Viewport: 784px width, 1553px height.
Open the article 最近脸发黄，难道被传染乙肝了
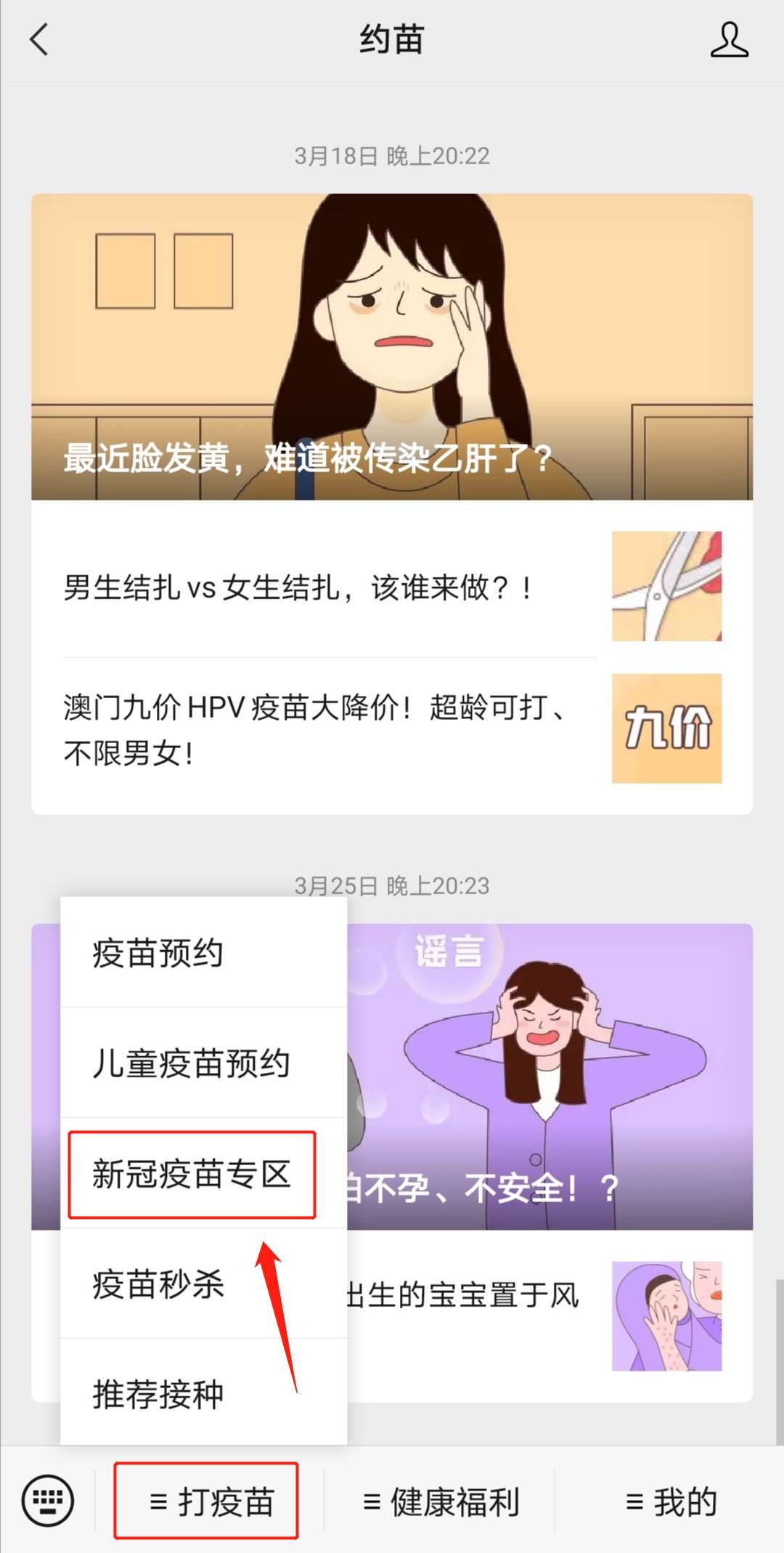392,346
